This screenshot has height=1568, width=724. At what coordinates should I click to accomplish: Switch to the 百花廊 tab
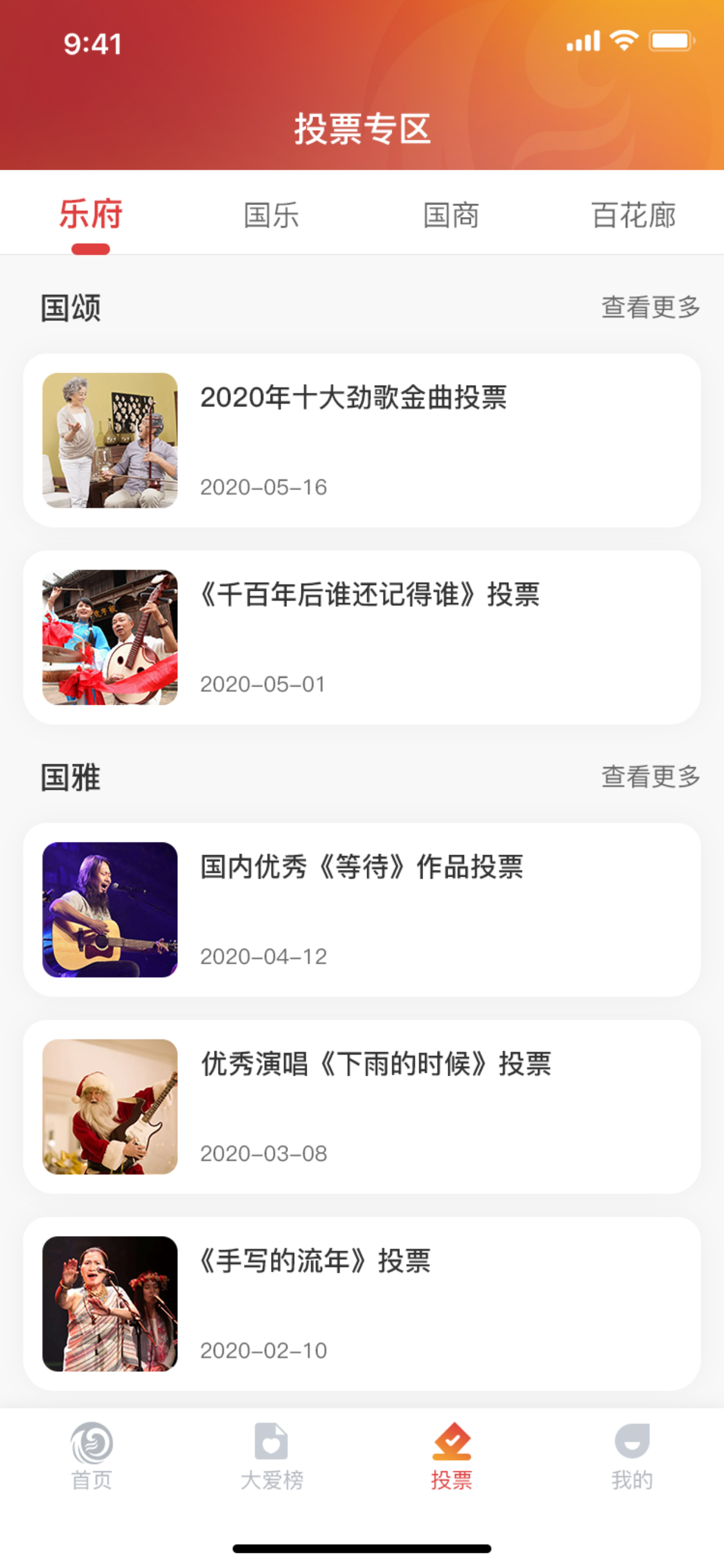click(x=633, y=215)
